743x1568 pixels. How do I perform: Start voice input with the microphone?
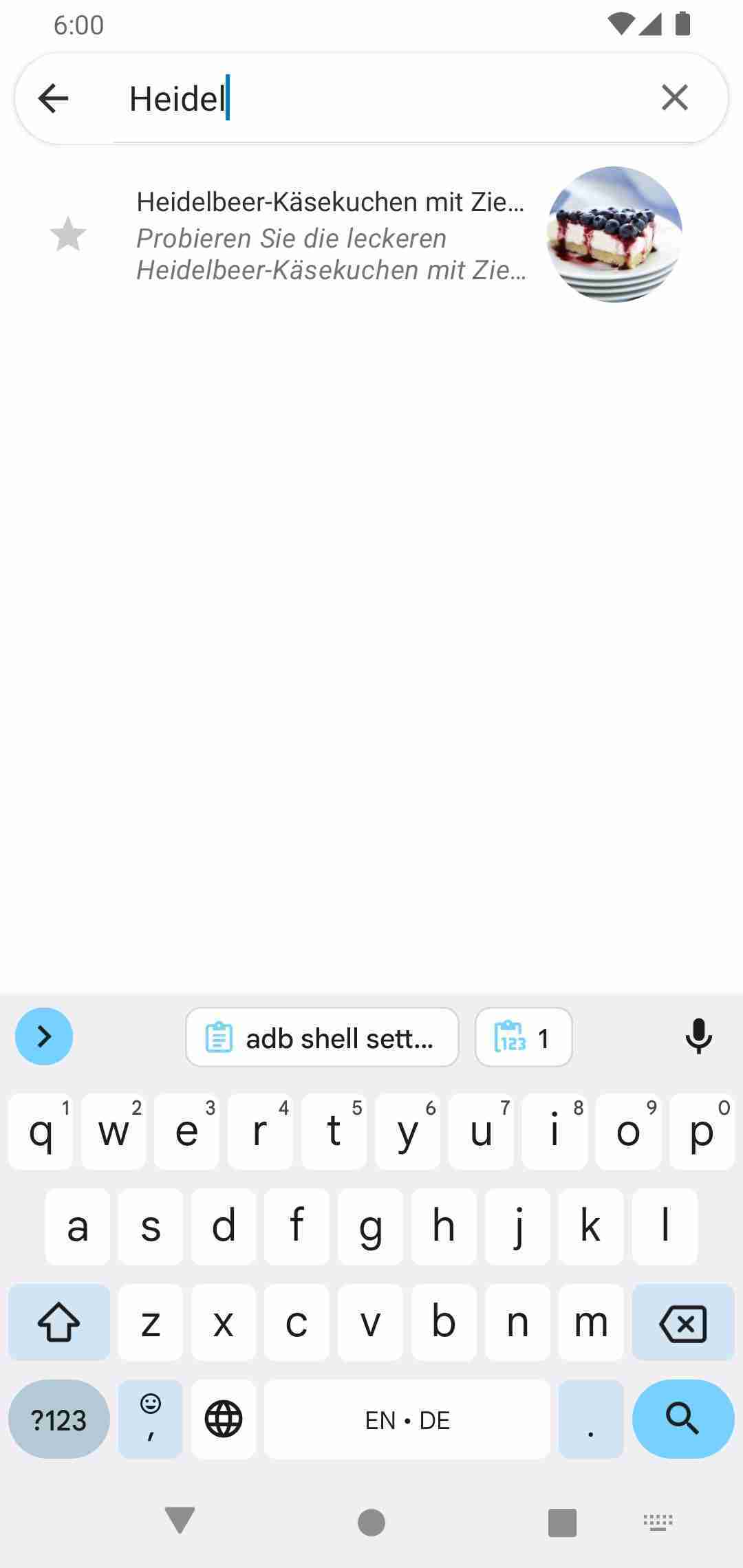(x=698, y=1036)
